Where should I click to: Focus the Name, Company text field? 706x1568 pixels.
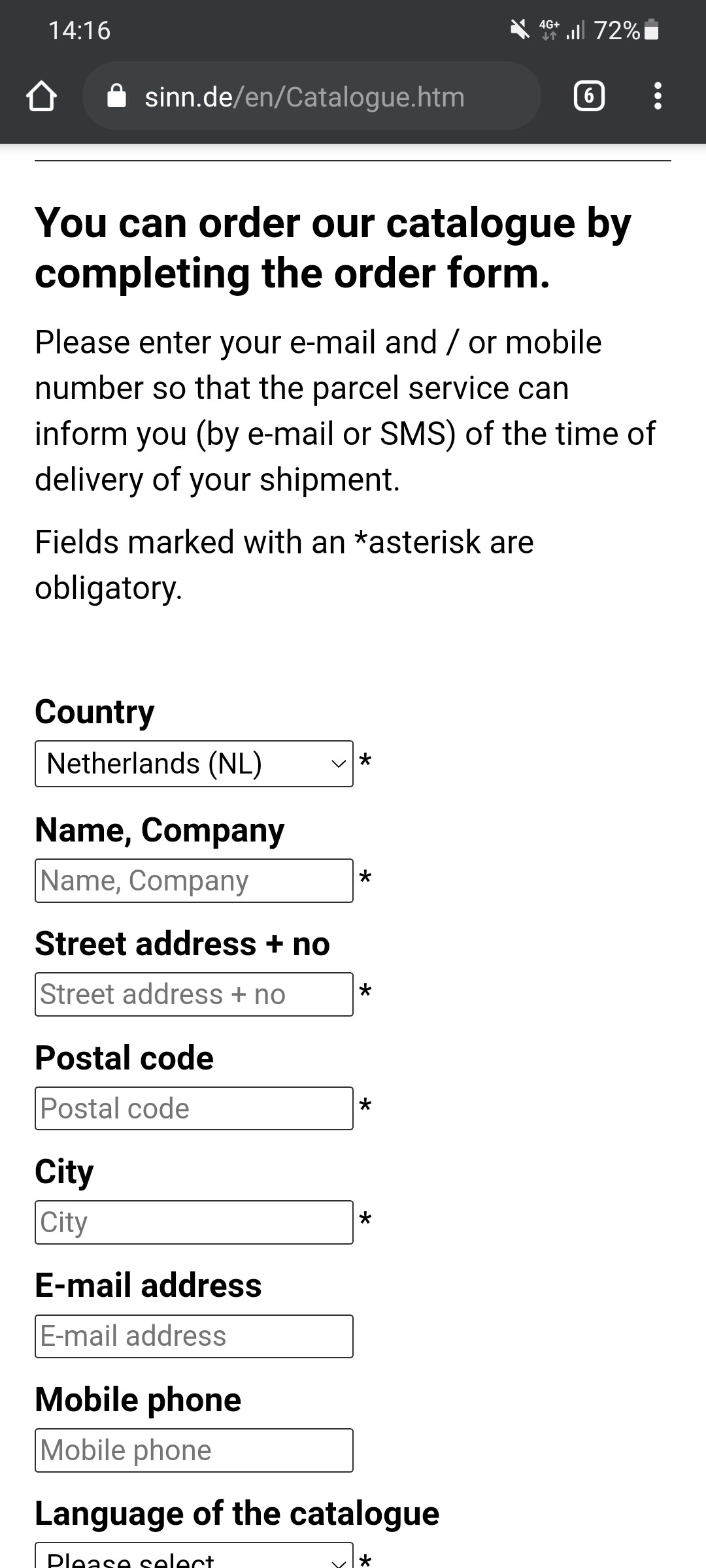point(194,881)
